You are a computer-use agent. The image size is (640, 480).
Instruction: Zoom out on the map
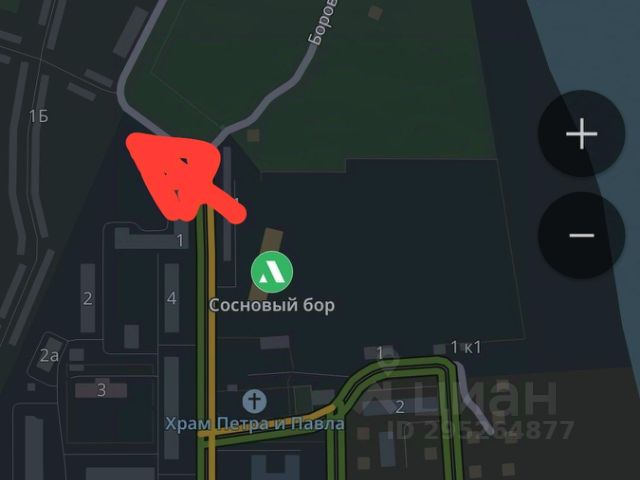(x=581, y=236)
